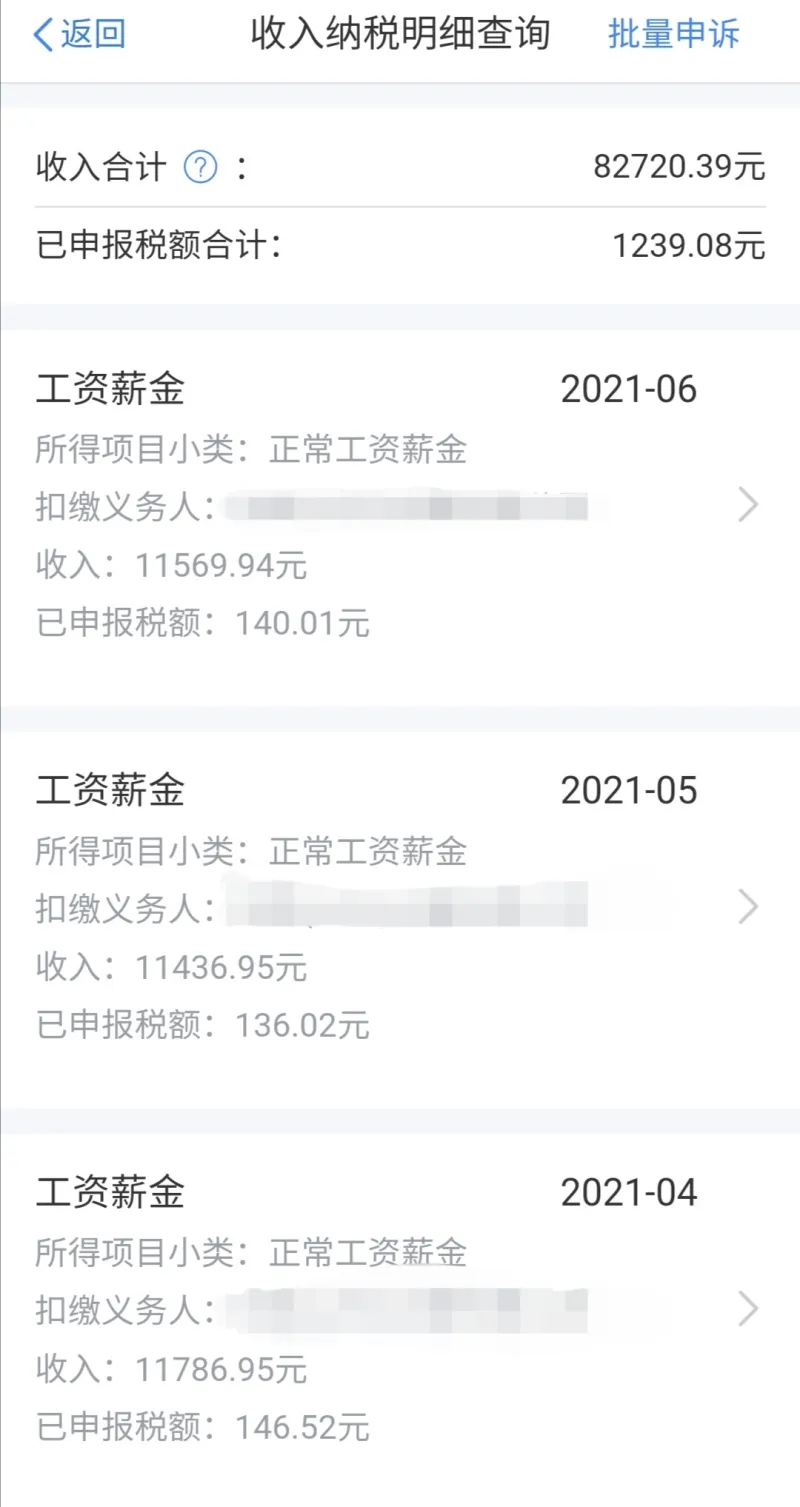800x1507 pixels.
Task: Go back using the 返回 button
Action: coord(79,35)
